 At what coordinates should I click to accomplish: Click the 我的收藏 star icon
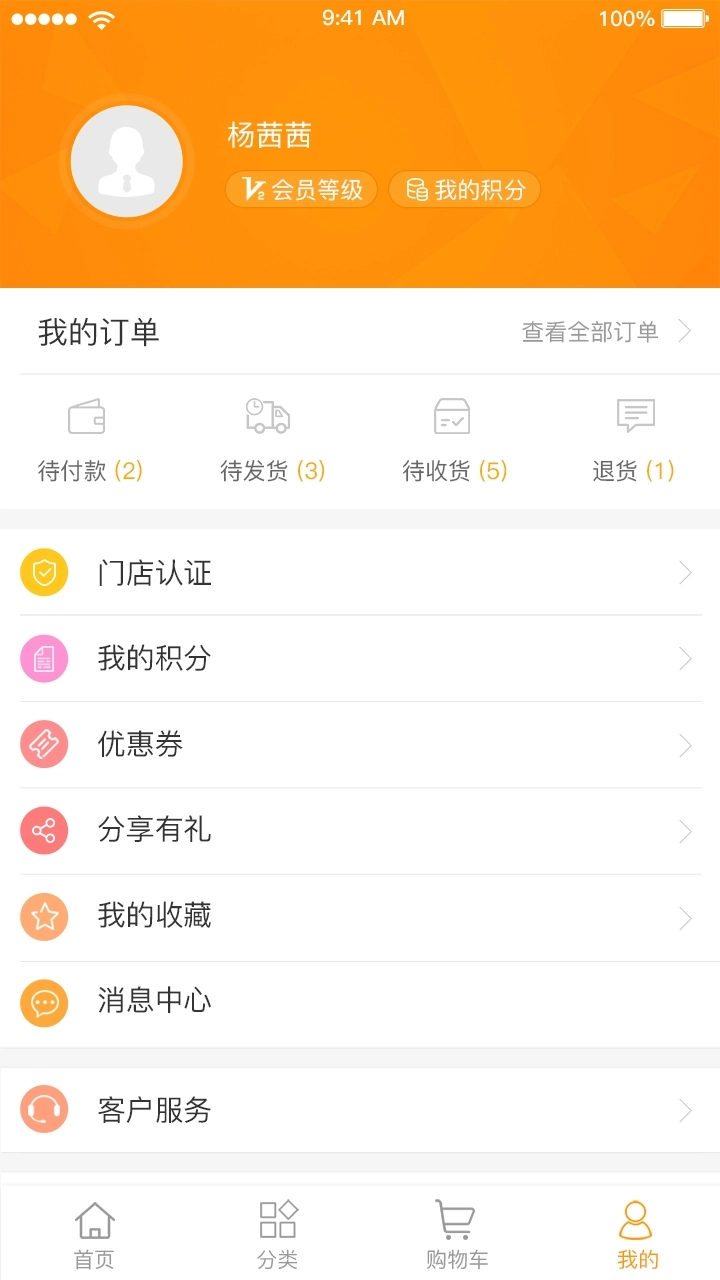(44, 916)
